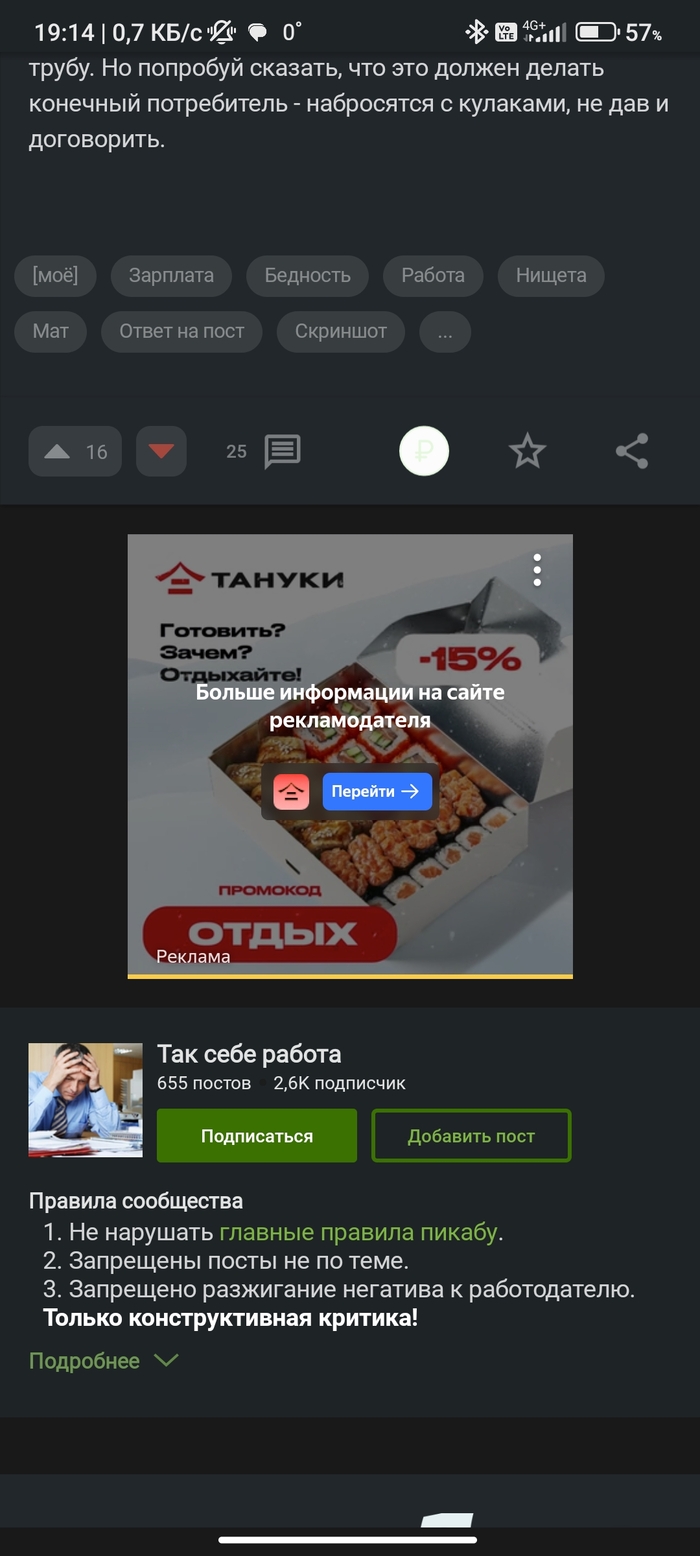
Task: Tap Добавить пост button
Action: (471, 1136)
